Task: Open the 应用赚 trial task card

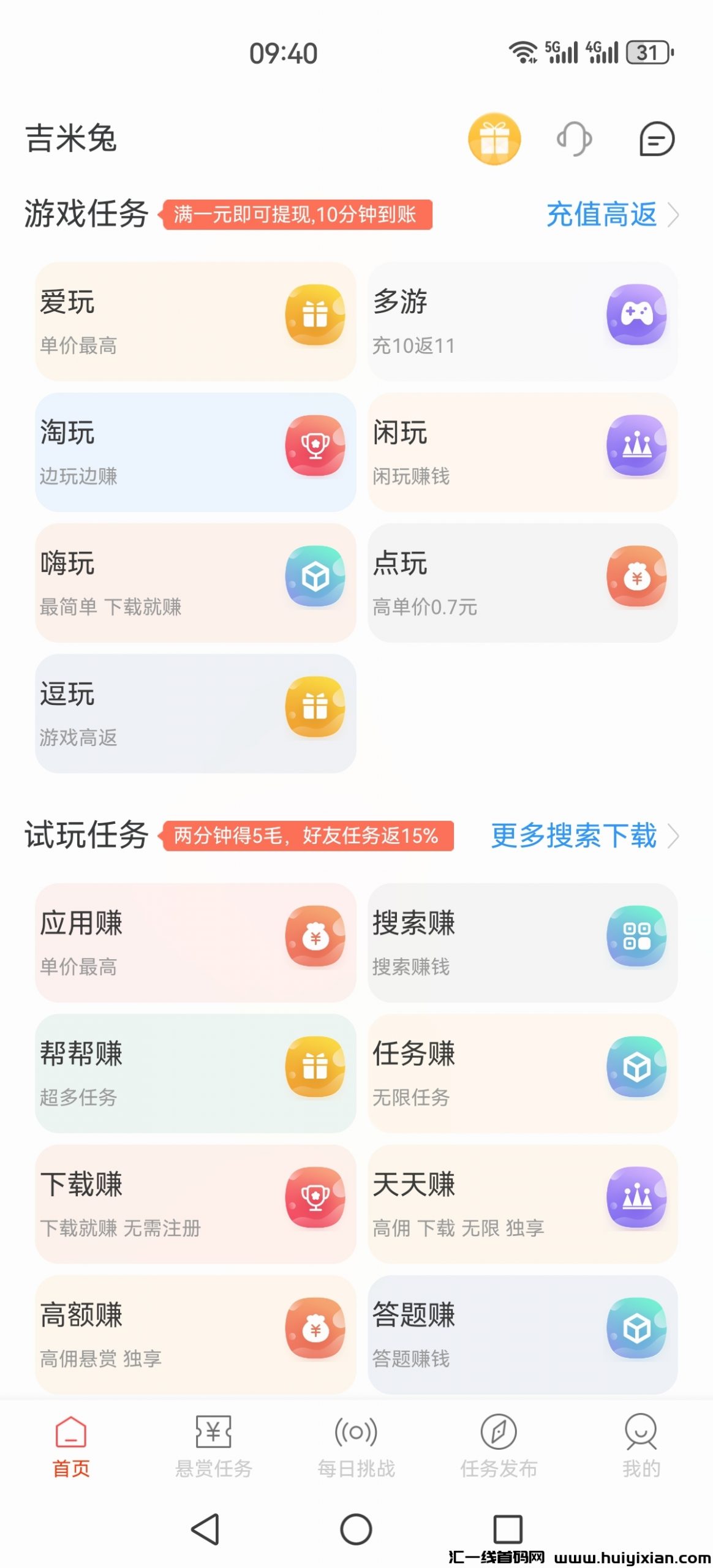Action: tap(195, 943)
